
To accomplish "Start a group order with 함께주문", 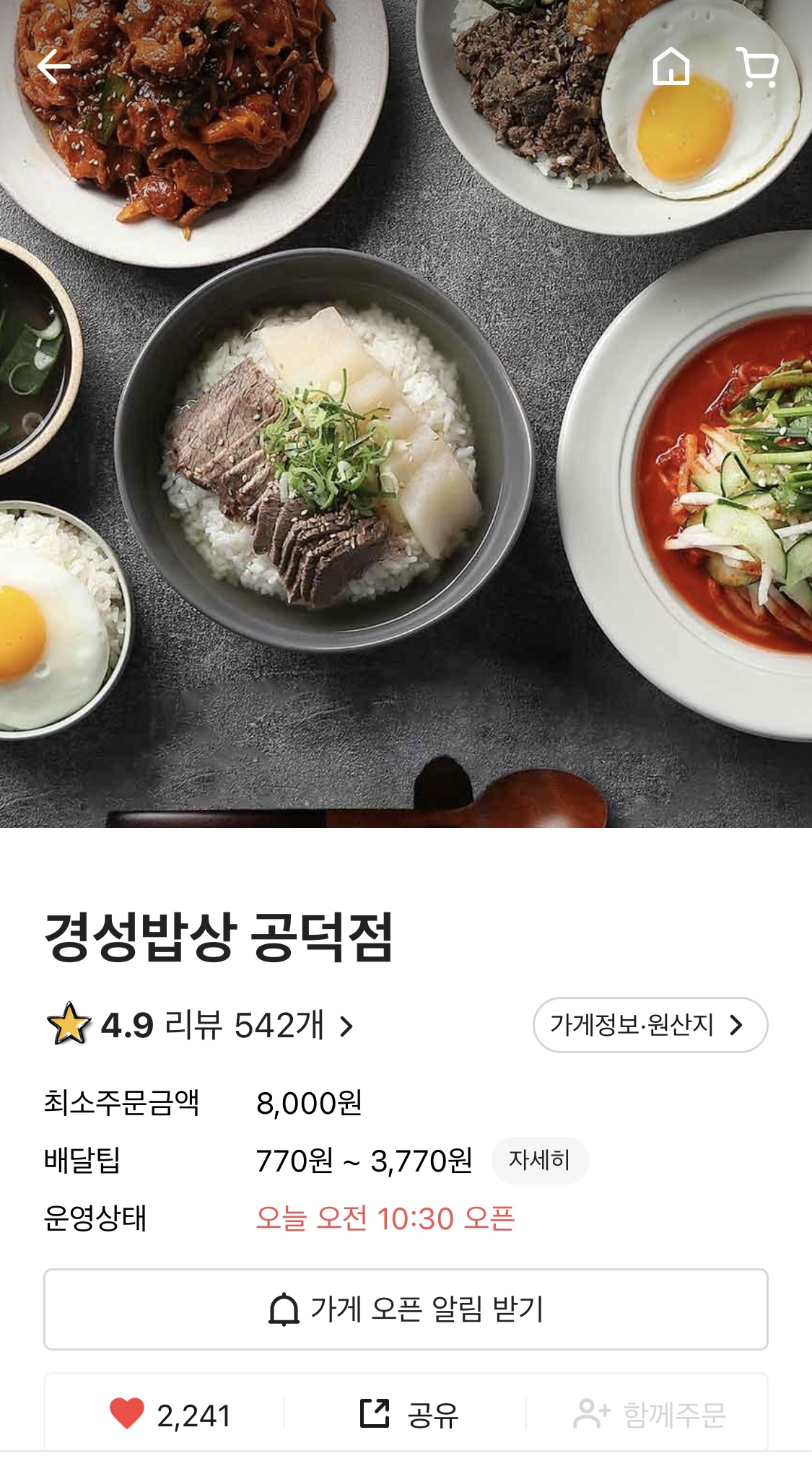I will coord(650,1413).
